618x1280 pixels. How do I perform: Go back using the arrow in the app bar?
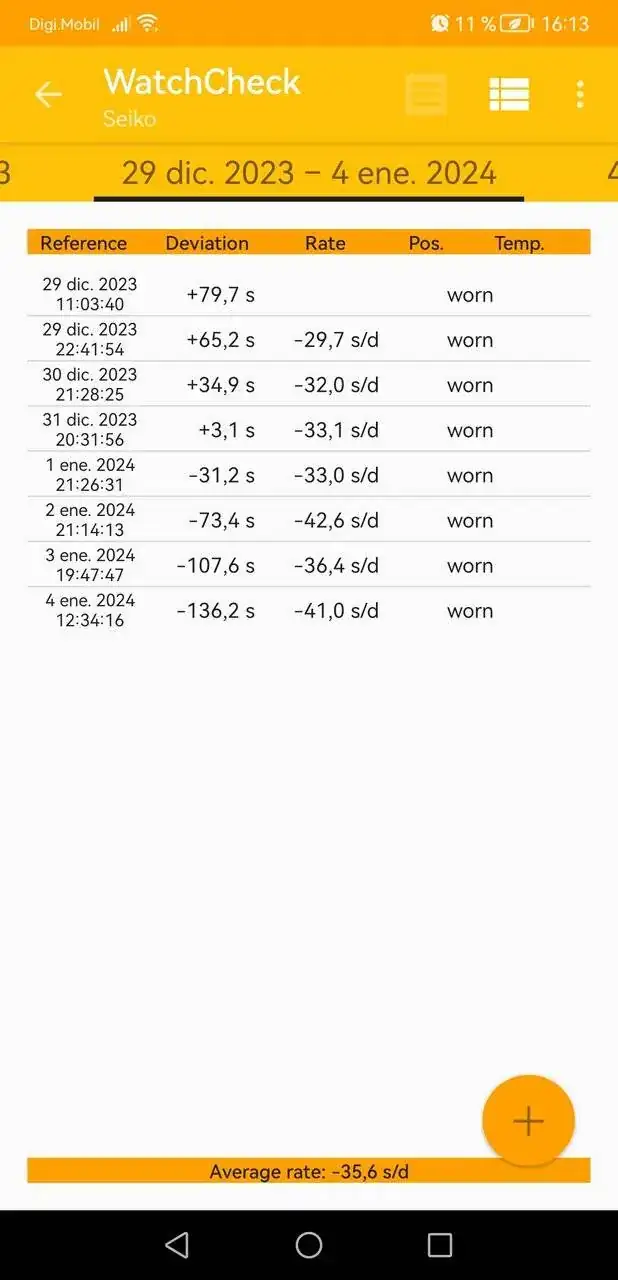point(48,95)
